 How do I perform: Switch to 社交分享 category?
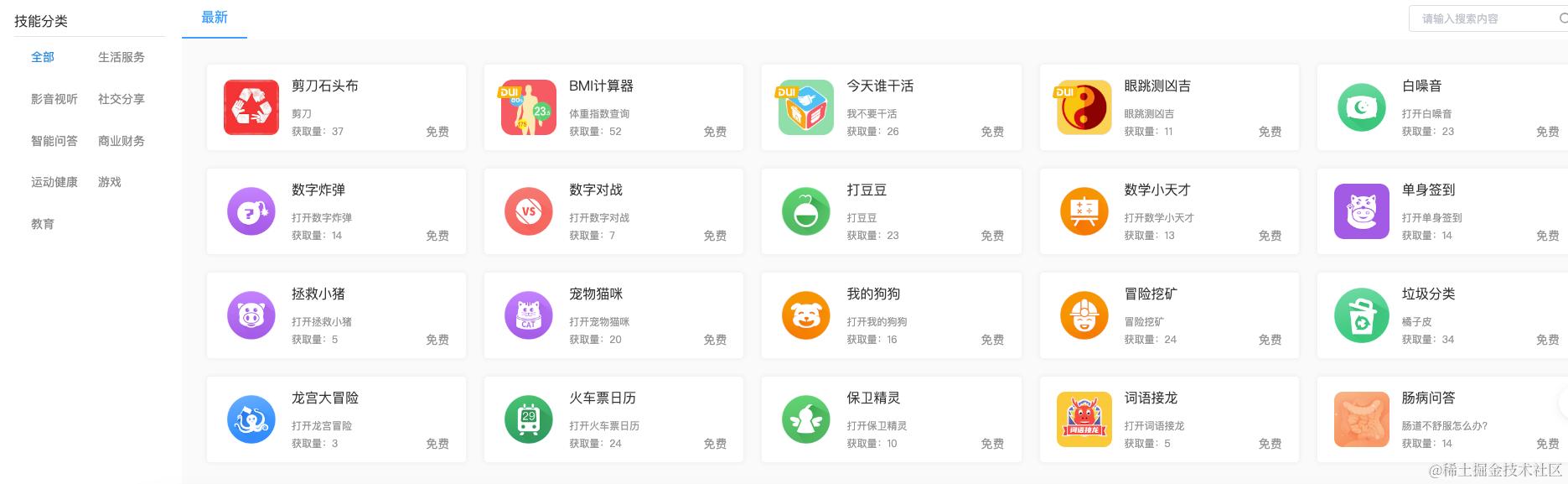tap(122, 99)
